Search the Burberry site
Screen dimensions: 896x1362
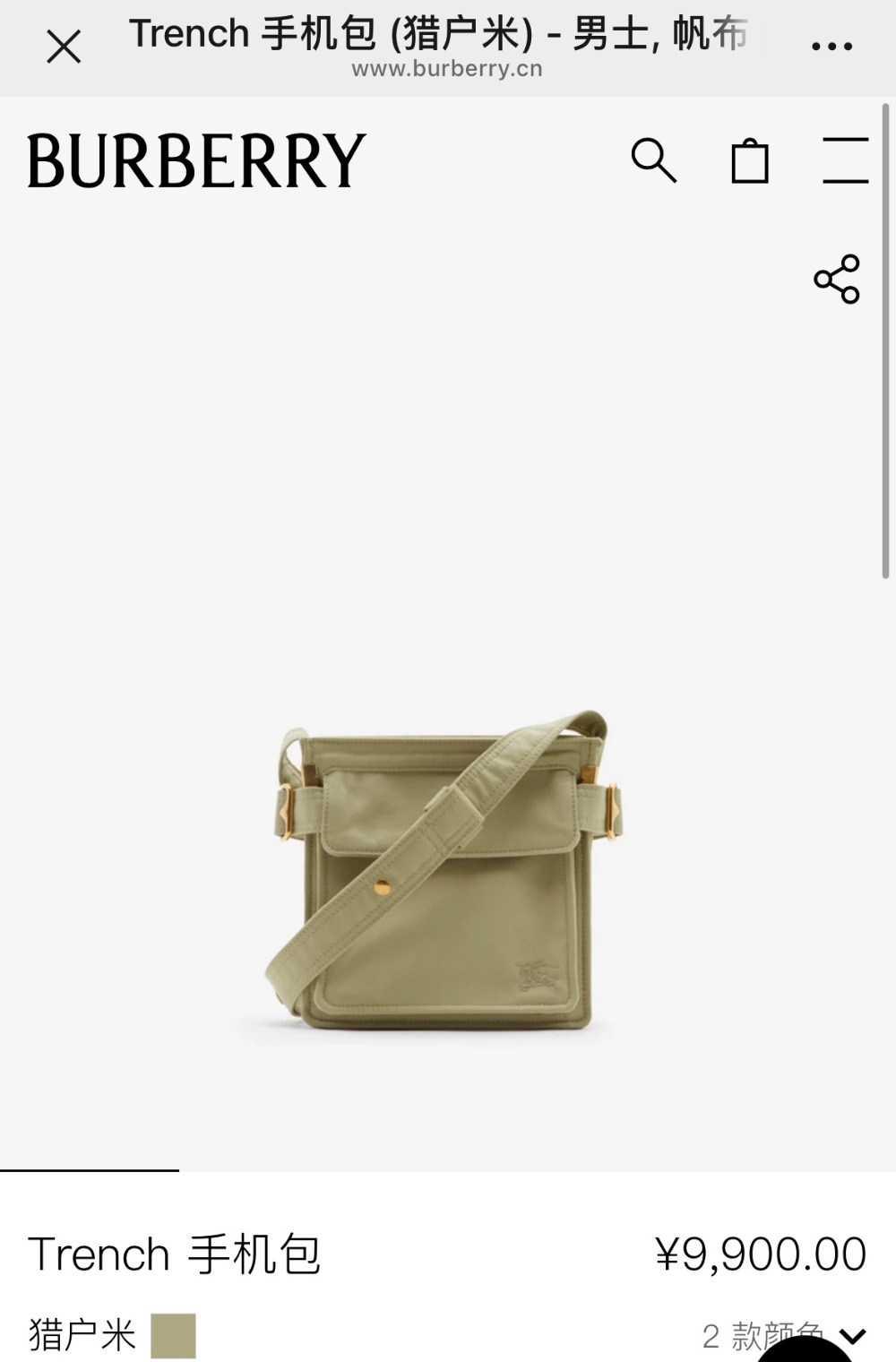[x=653, y=160]
